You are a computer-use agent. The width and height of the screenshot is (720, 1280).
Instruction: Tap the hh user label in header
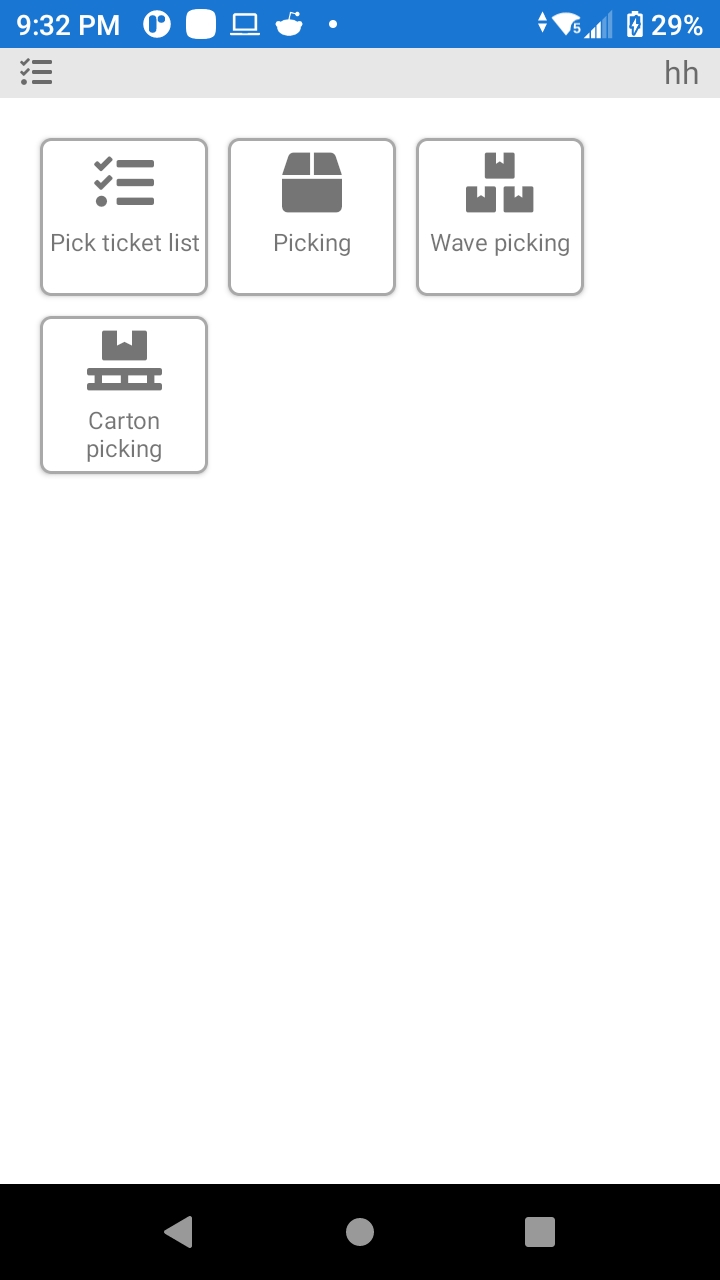click(681, 72)
